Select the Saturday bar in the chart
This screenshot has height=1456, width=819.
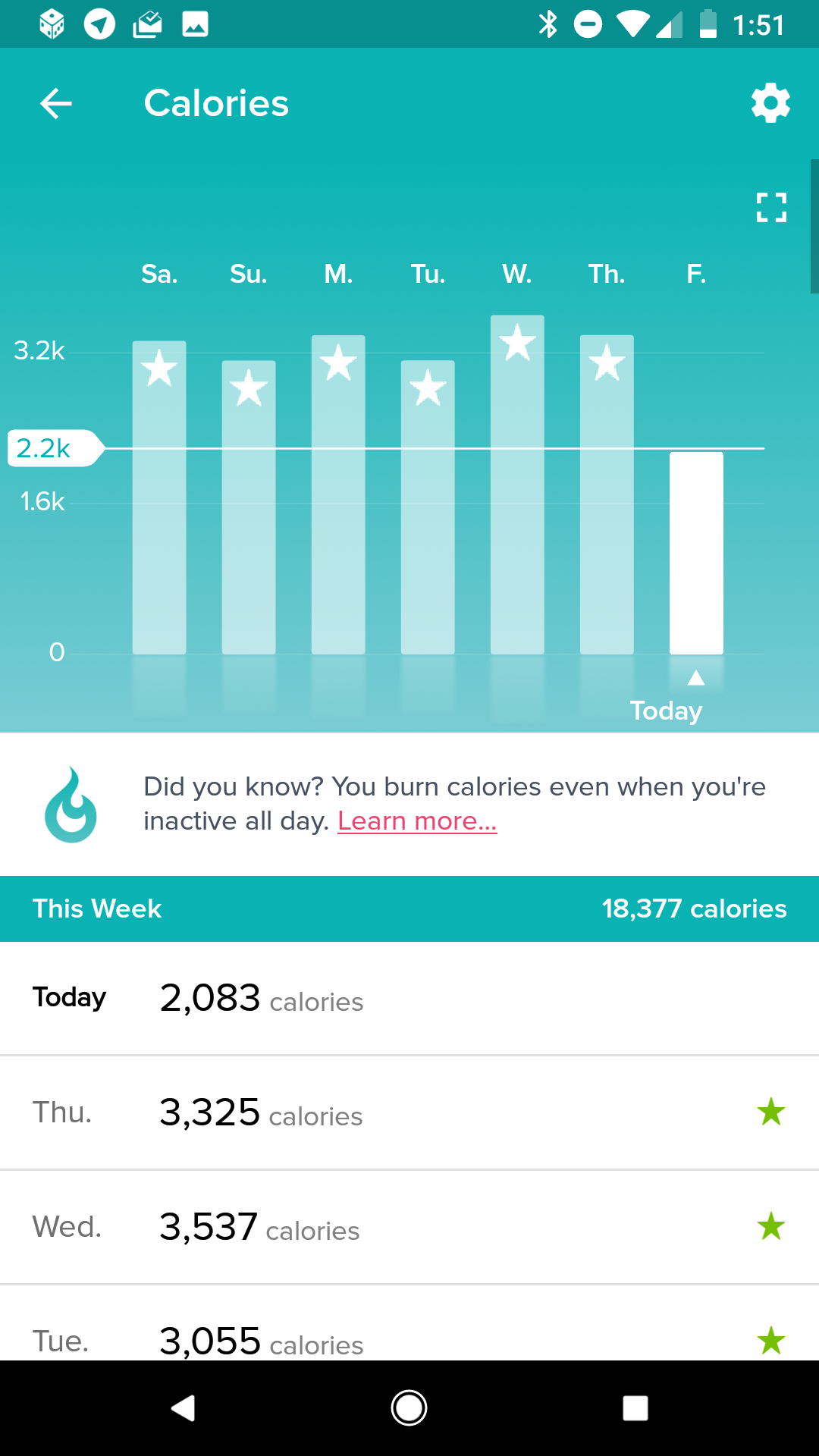click(x=159, y=497)
